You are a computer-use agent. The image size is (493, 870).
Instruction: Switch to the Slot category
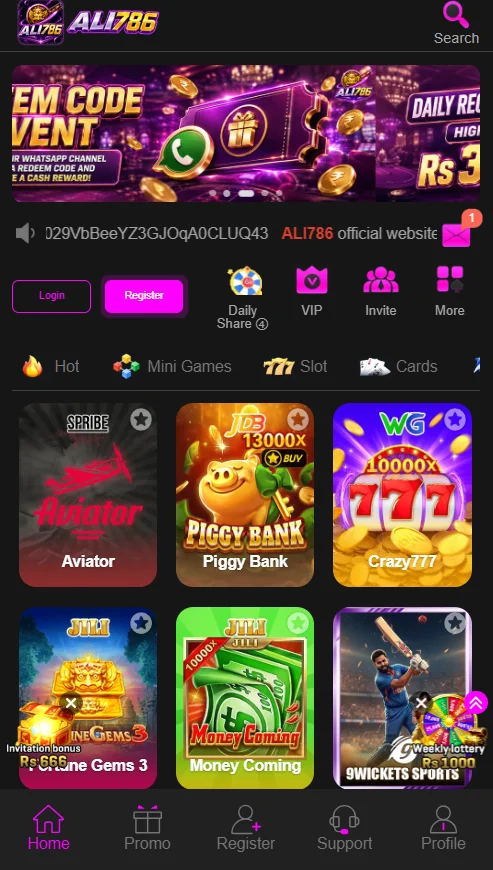pyautogui.click(x=295, y=366)
